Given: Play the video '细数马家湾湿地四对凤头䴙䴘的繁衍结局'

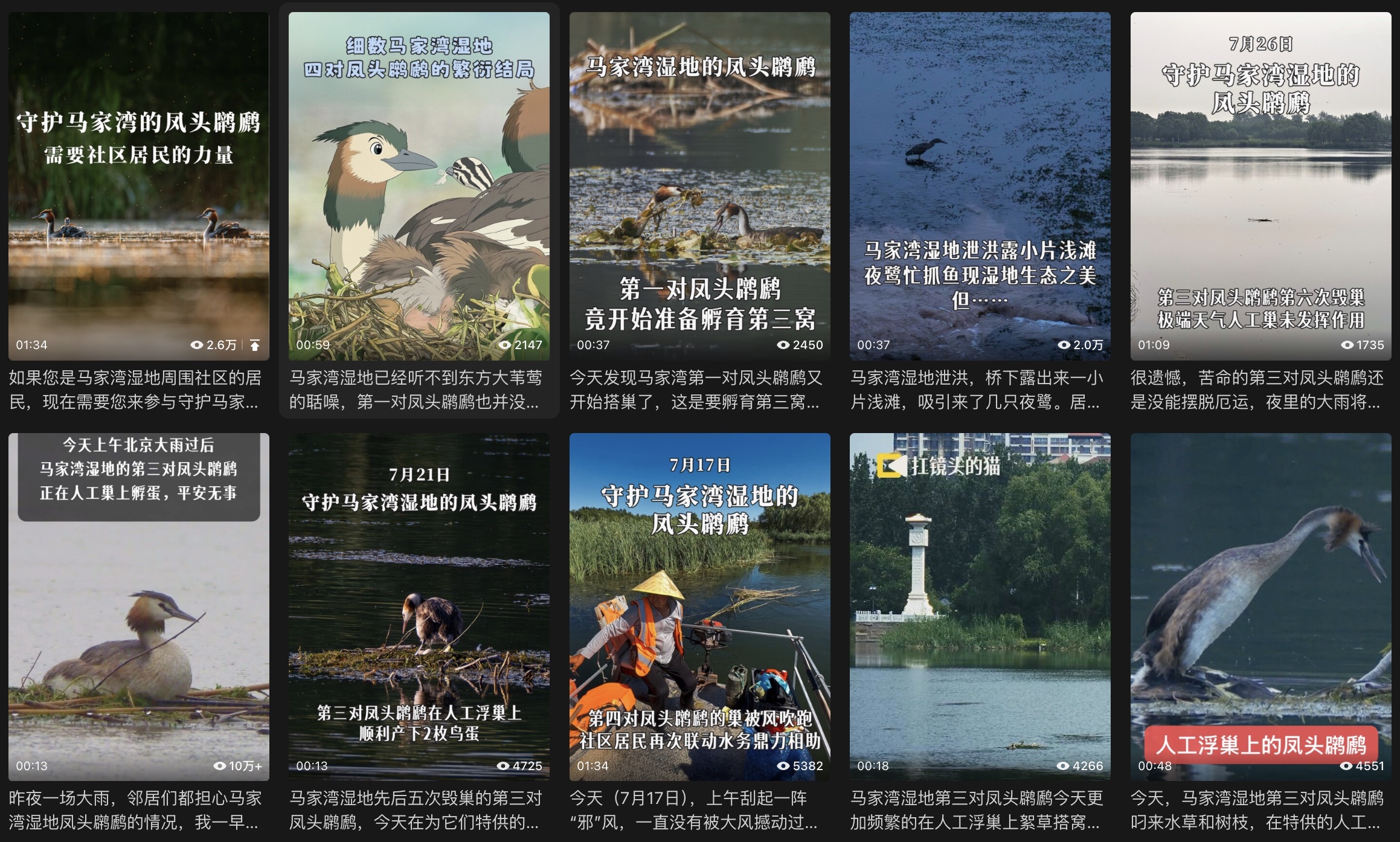Looking at the screenshot, I should click(419, 186).
